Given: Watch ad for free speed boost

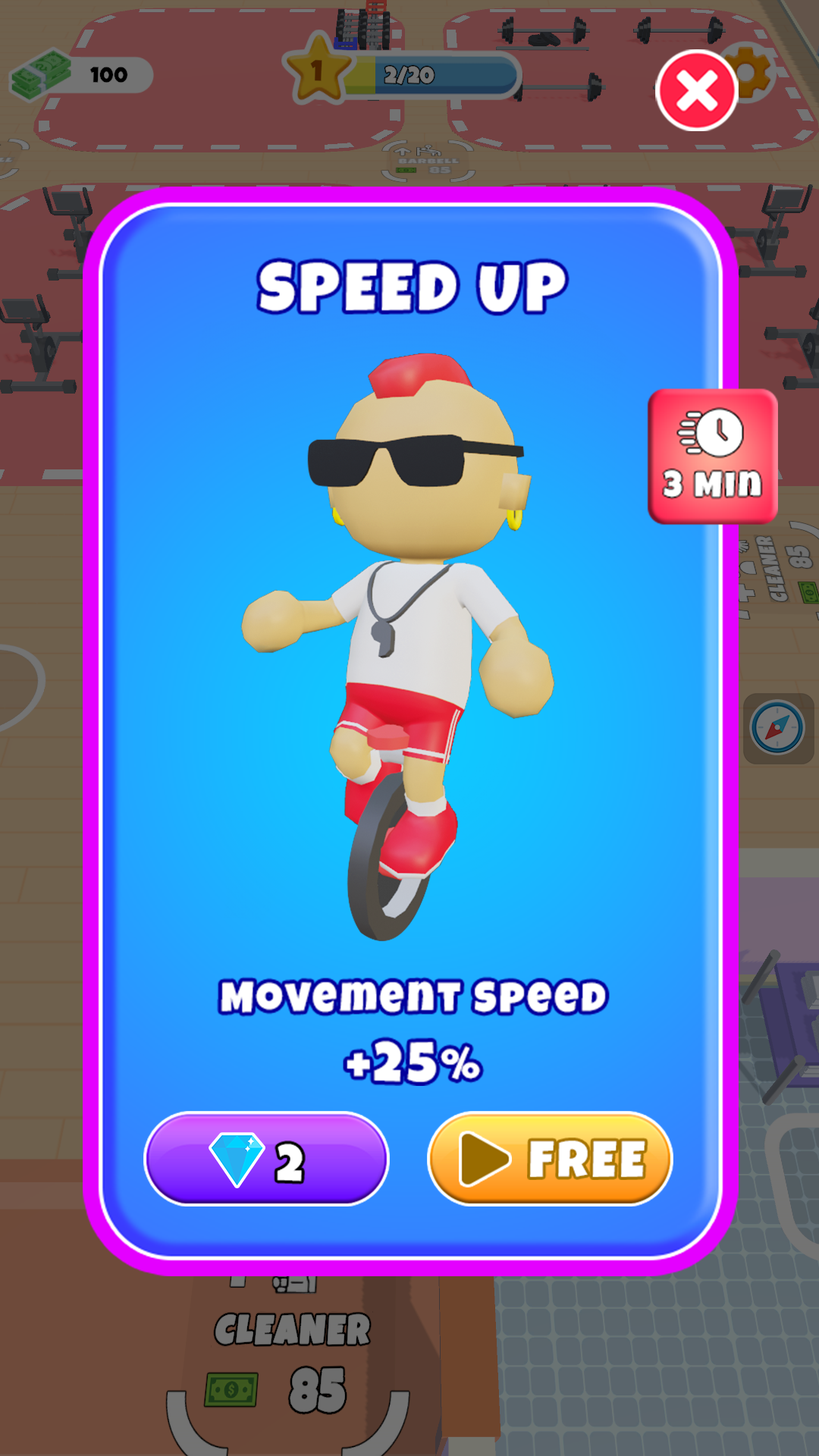Looking at the screenshot, I should 550,1159.
